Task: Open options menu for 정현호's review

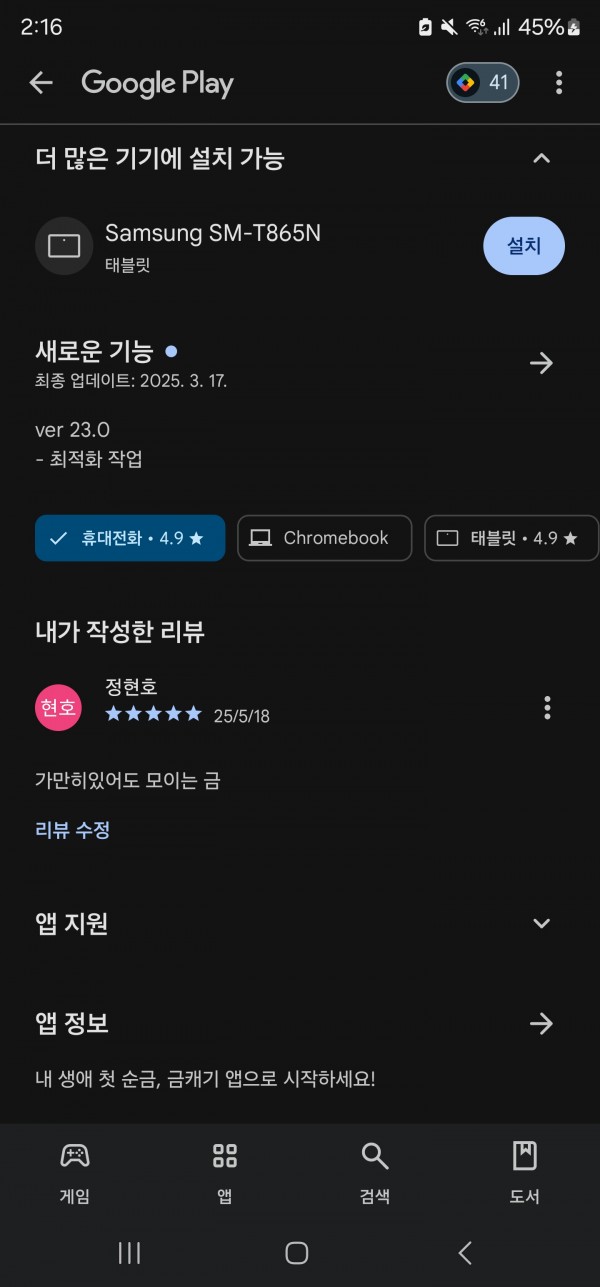Action: click(x=547, y=708)
